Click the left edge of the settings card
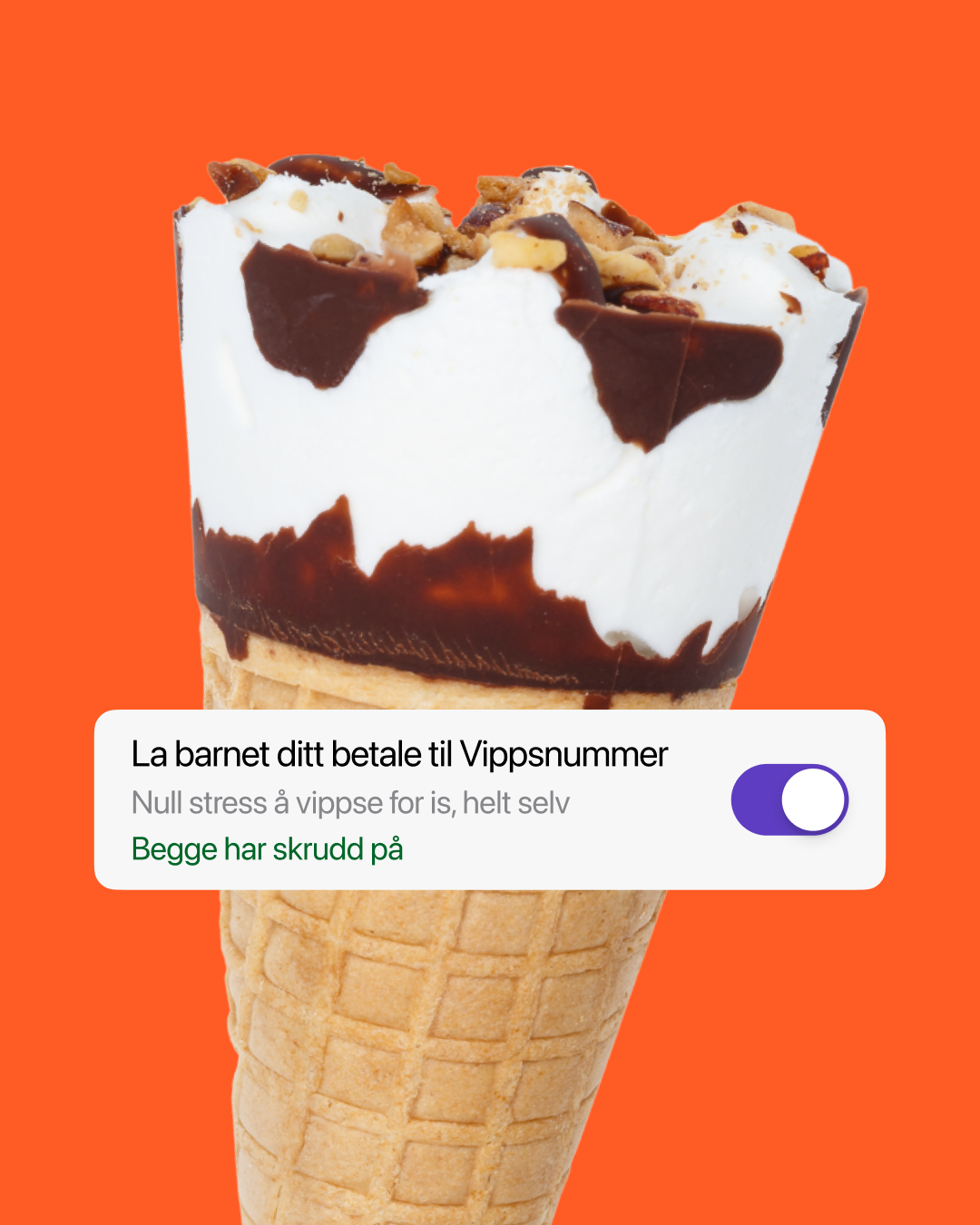980x1225 pixels. [109, 800]
